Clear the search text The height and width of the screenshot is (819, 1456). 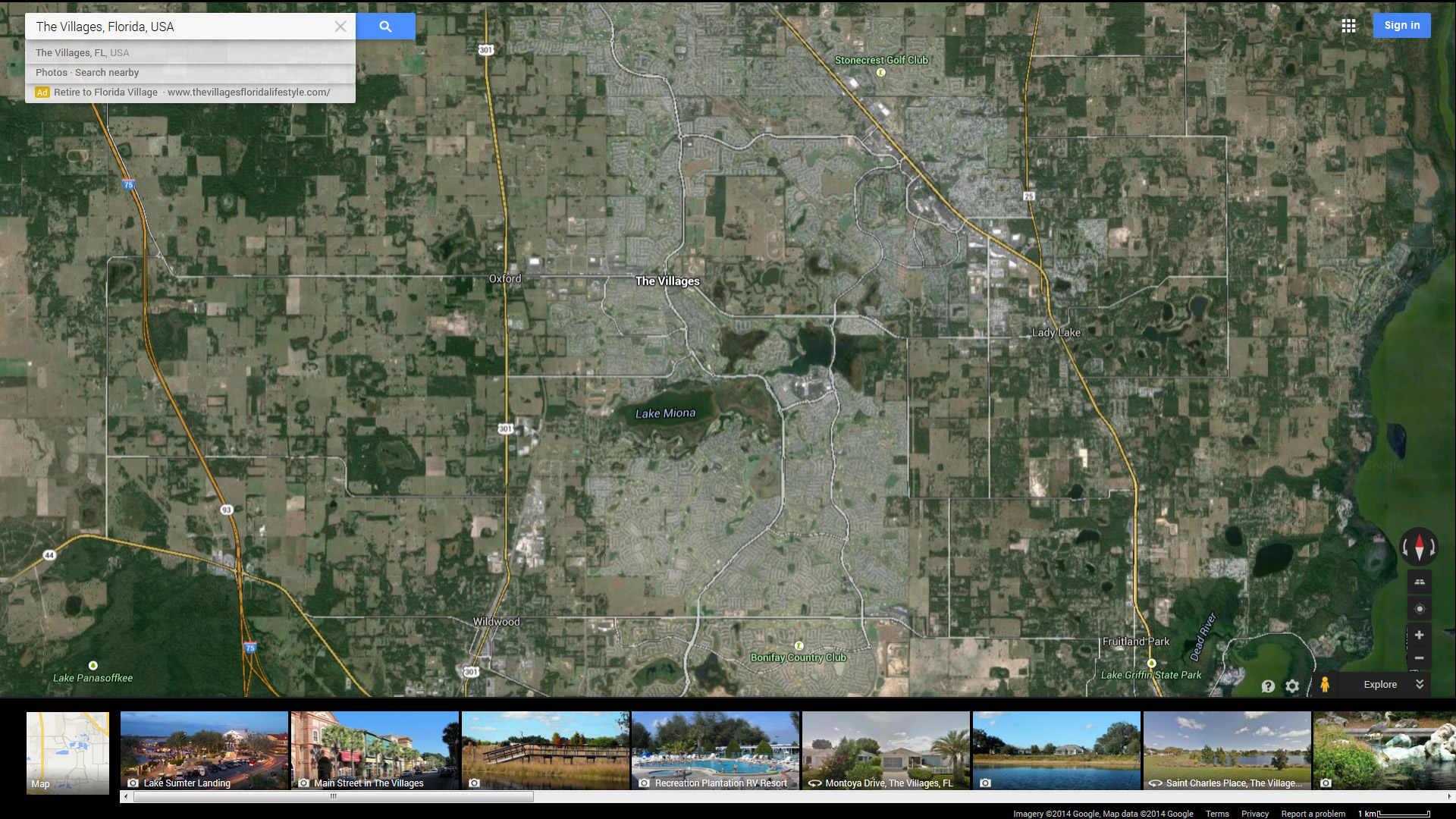340,27
